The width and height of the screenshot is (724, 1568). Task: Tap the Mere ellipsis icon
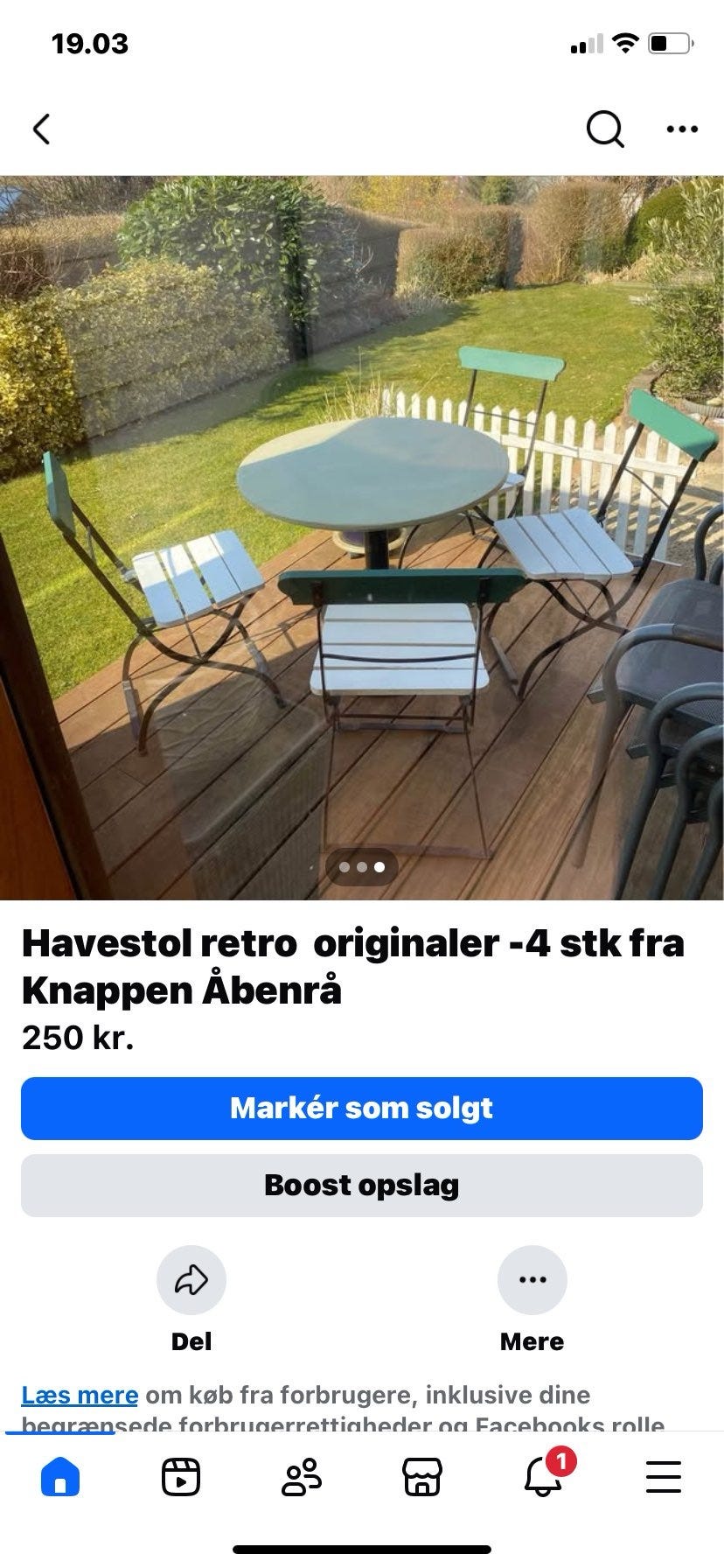(x=533, y=1278)
